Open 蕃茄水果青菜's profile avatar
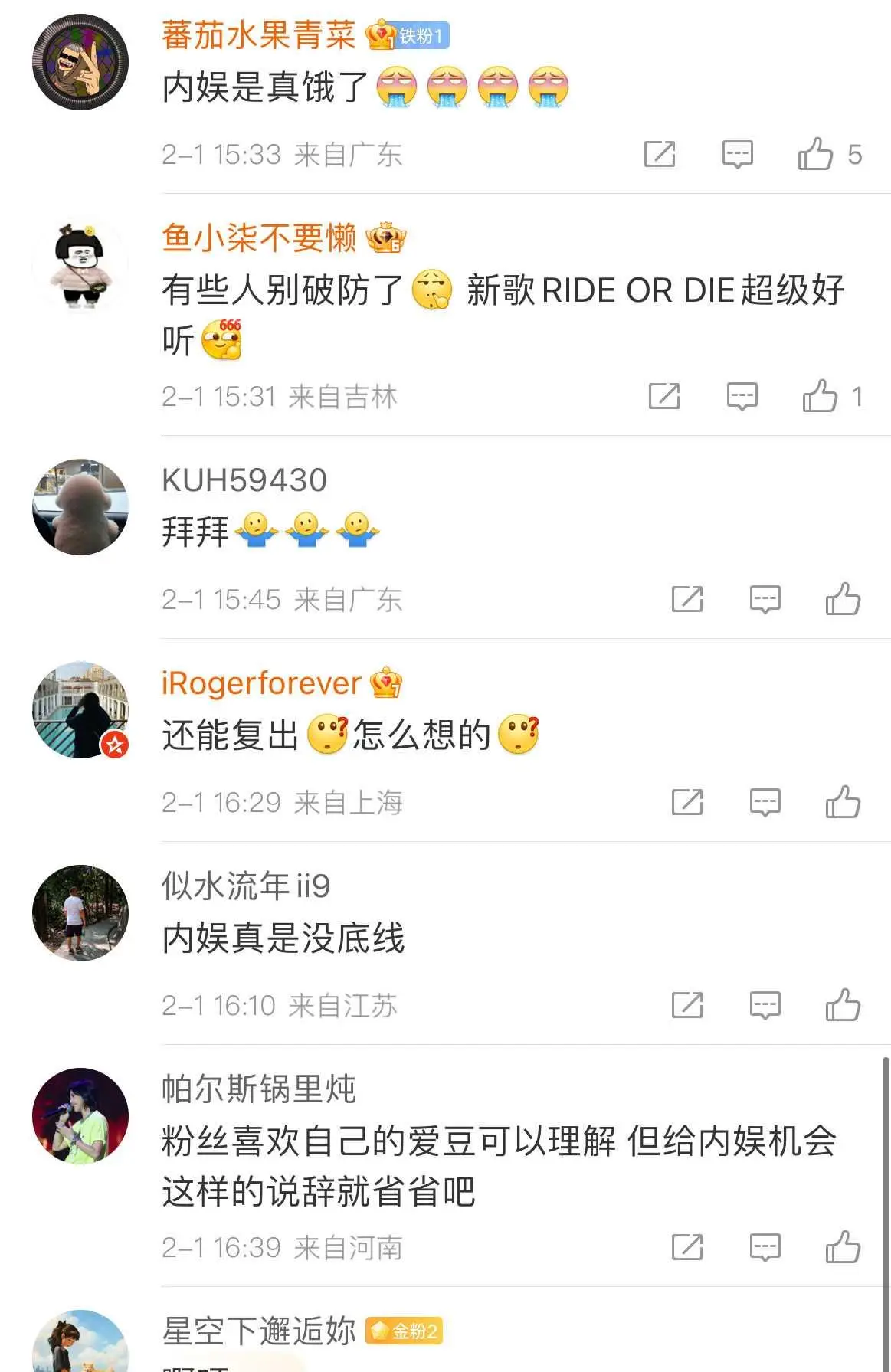Viewport: 891px width, 1372px height. (80, 62)
